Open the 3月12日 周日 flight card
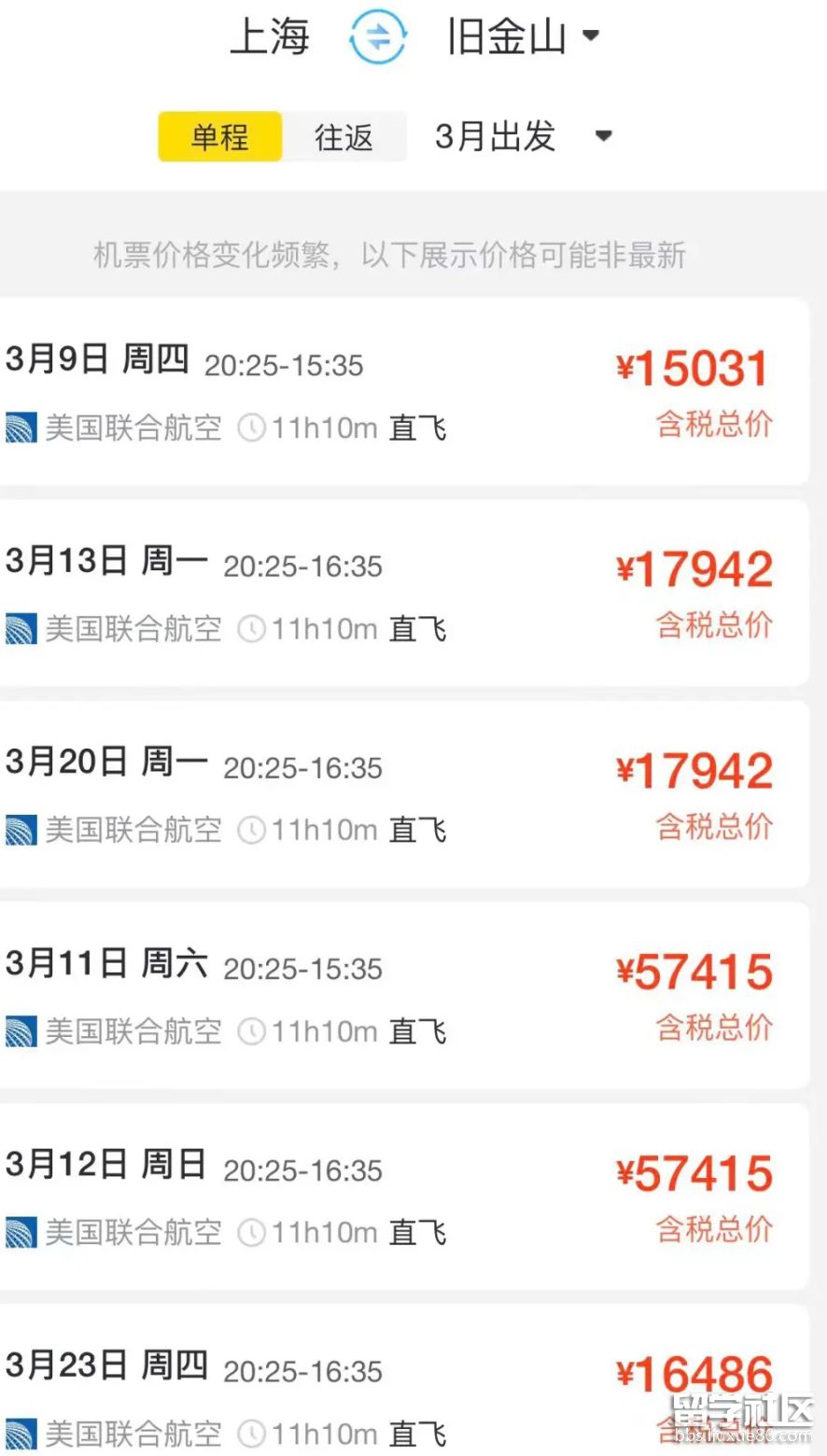Viewport: 827px width, 1456px height. (x=403, y=1197)
